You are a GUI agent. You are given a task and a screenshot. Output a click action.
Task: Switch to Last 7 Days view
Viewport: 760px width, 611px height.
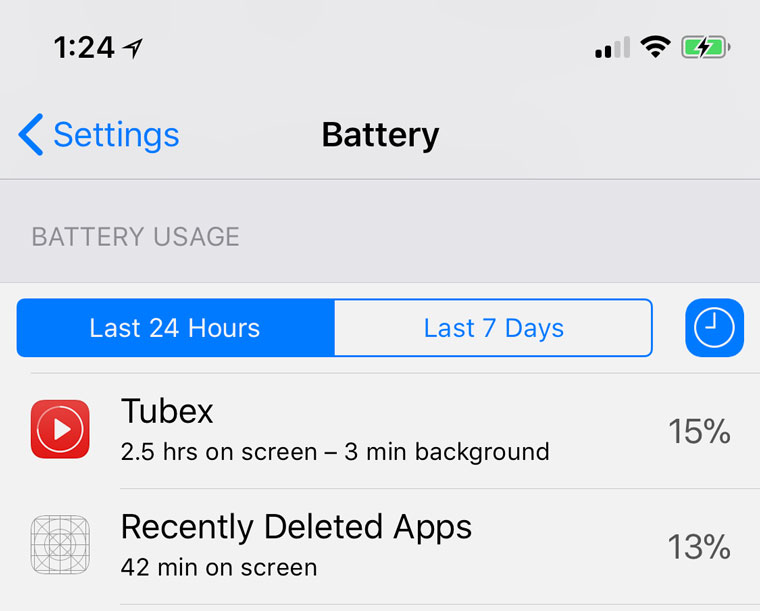[x=493, y=328]
